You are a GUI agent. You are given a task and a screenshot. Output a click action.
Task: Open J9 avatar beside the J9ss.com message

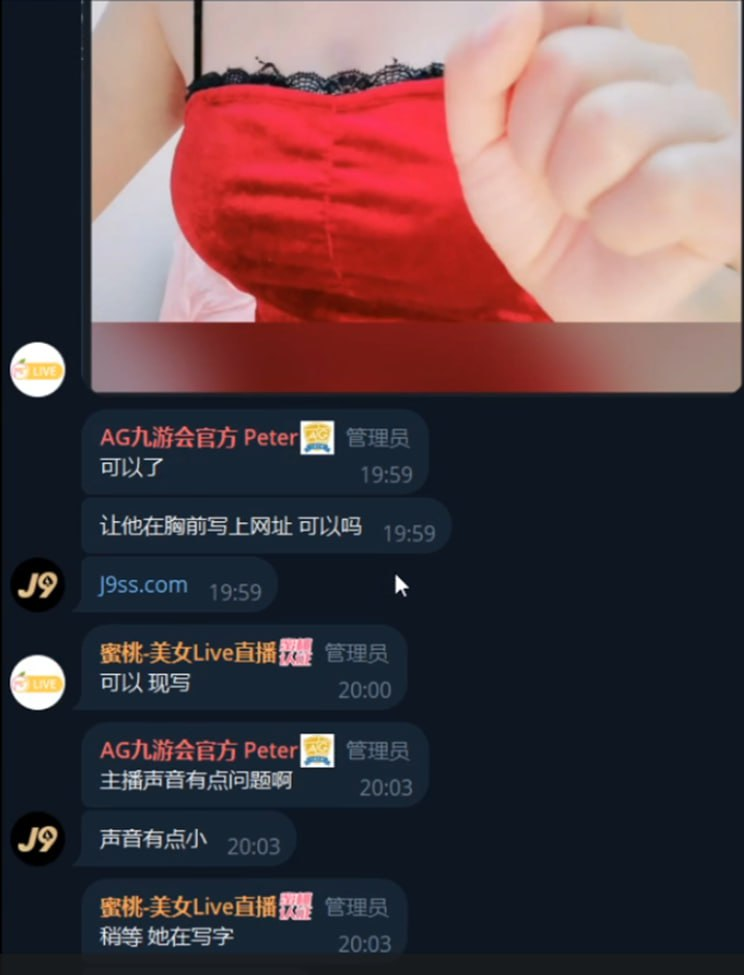coord(38,585)
